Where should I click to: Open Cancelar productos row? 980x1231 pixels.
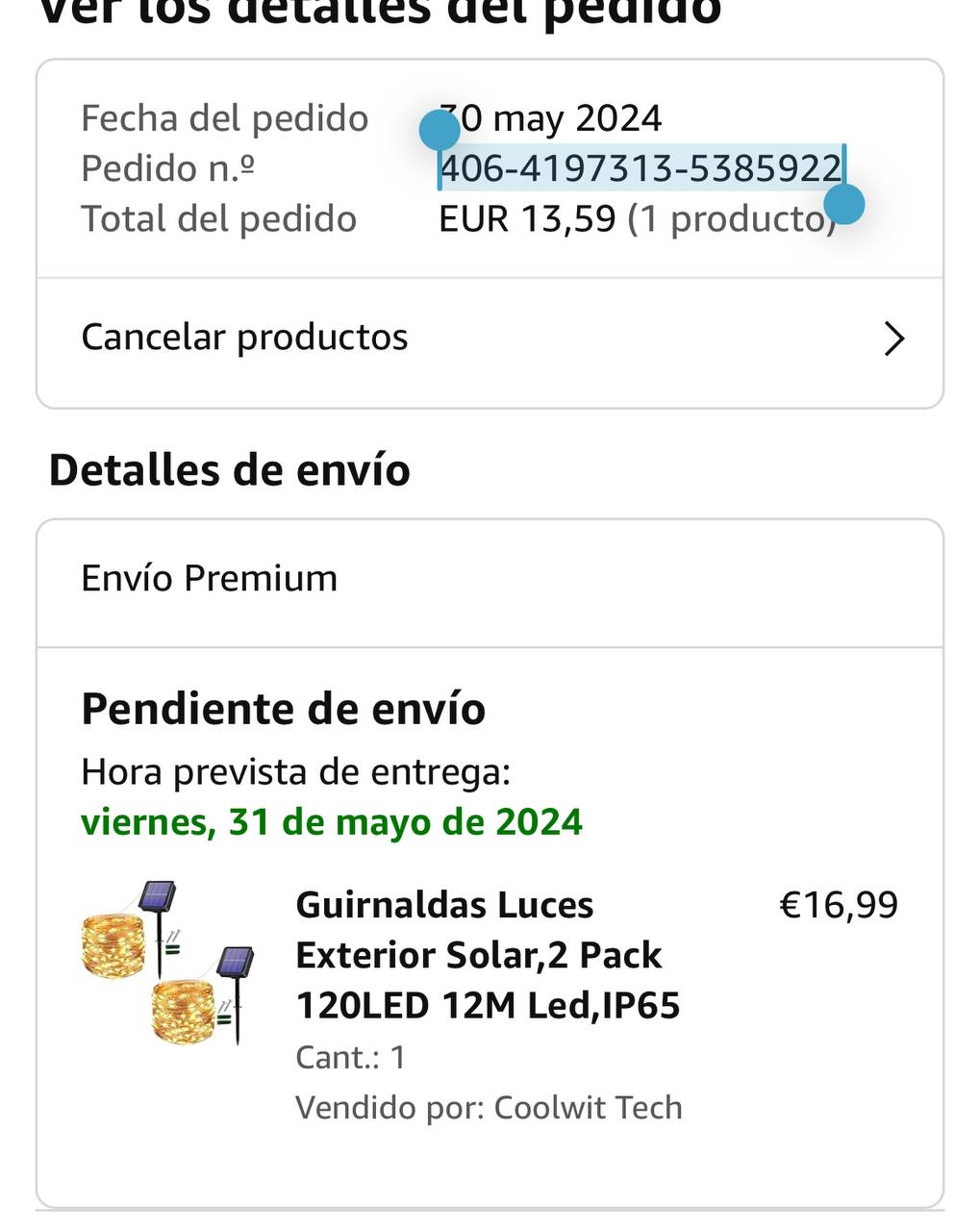(x=489, y=339)
